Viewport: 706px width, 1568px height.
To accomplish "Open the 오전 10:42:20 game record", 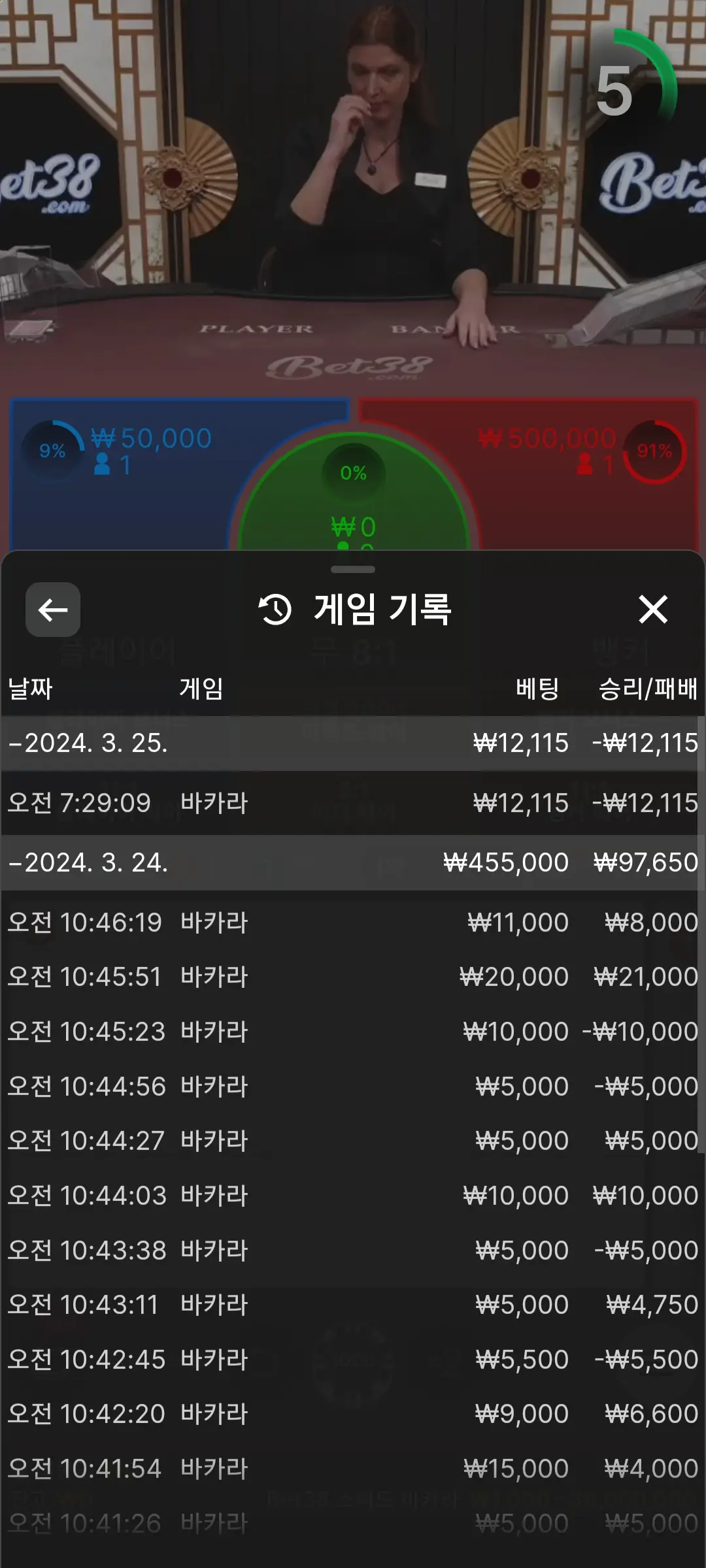I will pyautogui.click(x=353, y=1414).
